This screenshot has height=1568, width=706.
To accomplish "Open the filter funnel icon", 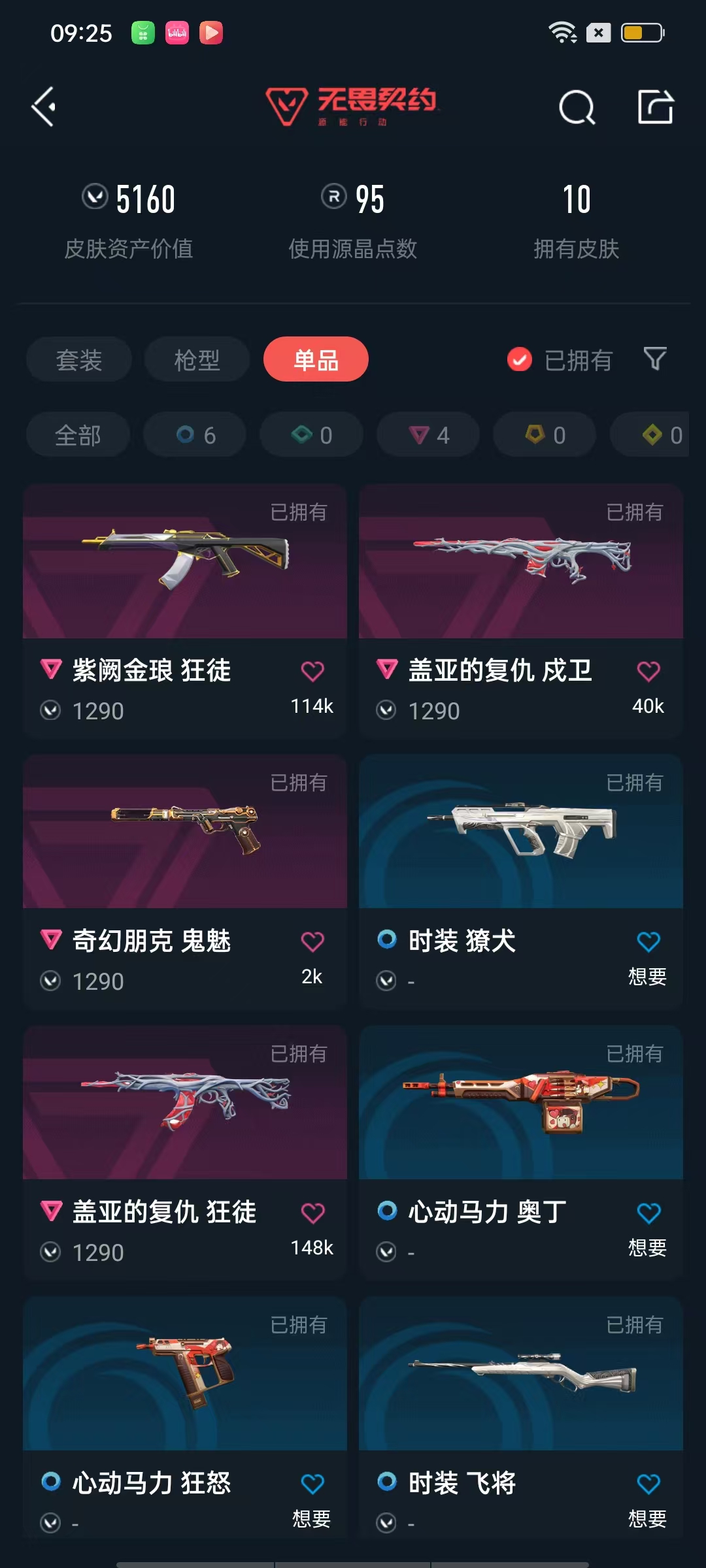I will 655,359.
